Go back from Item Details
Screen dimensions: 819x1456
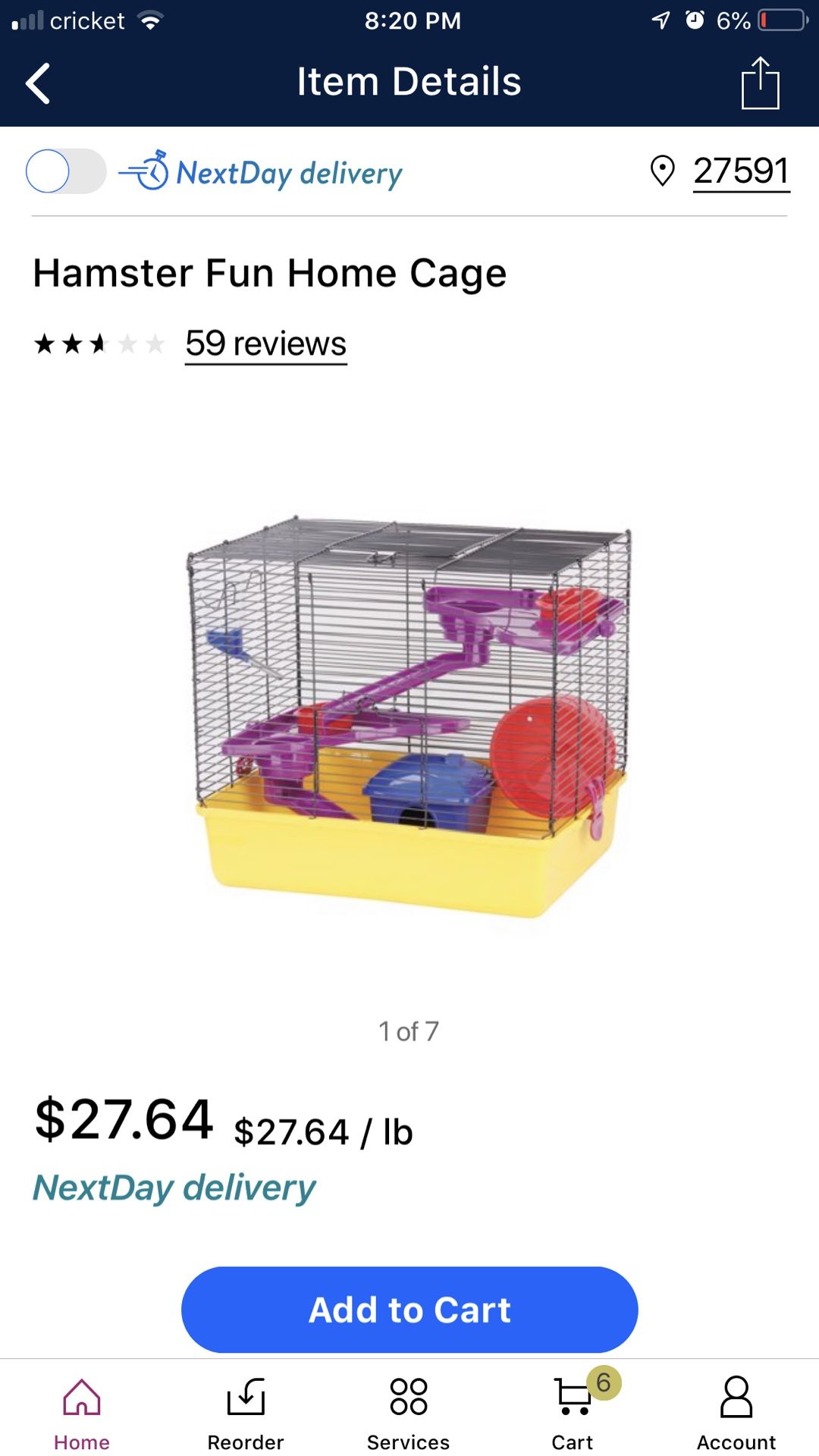[x=38, y=83]
